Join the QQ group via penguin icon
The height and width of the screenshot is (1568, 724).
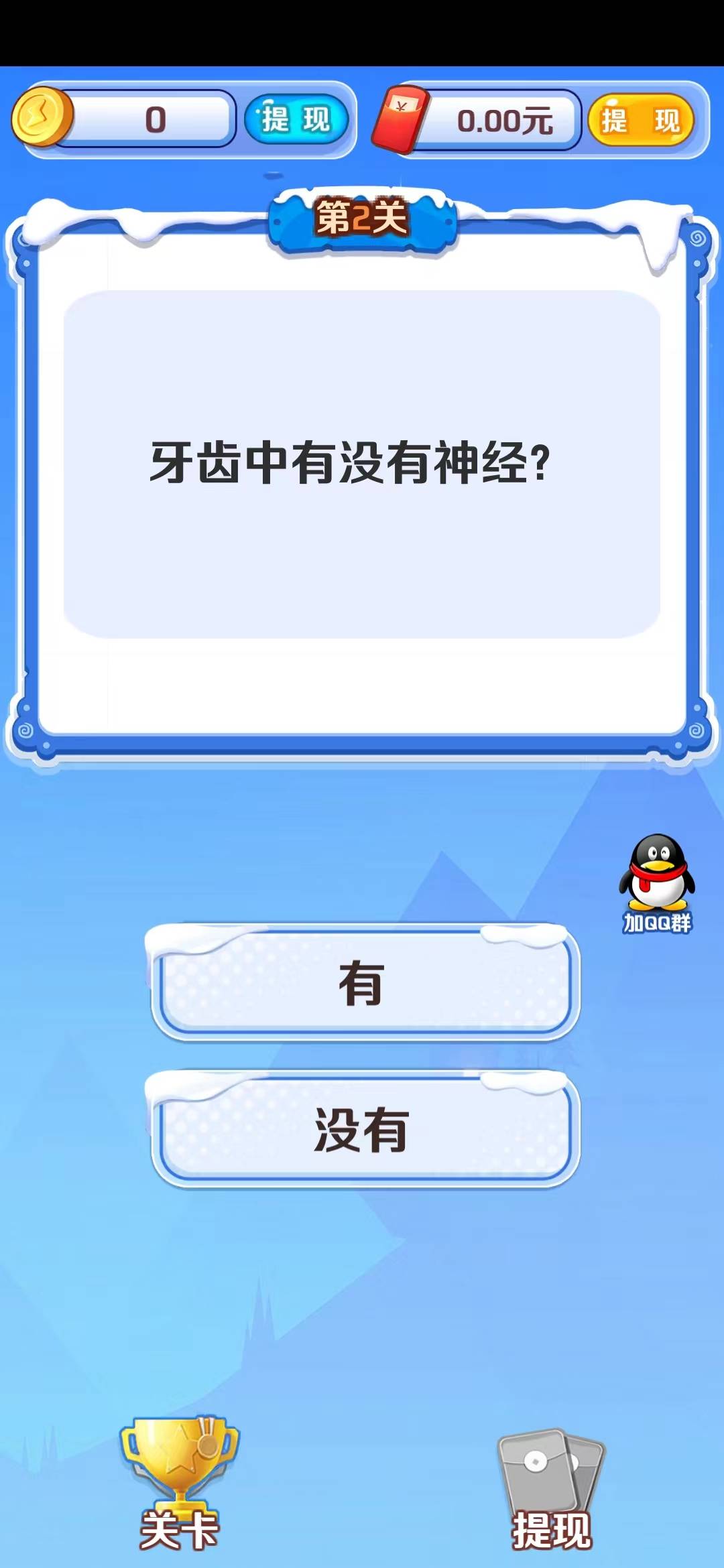656,883
